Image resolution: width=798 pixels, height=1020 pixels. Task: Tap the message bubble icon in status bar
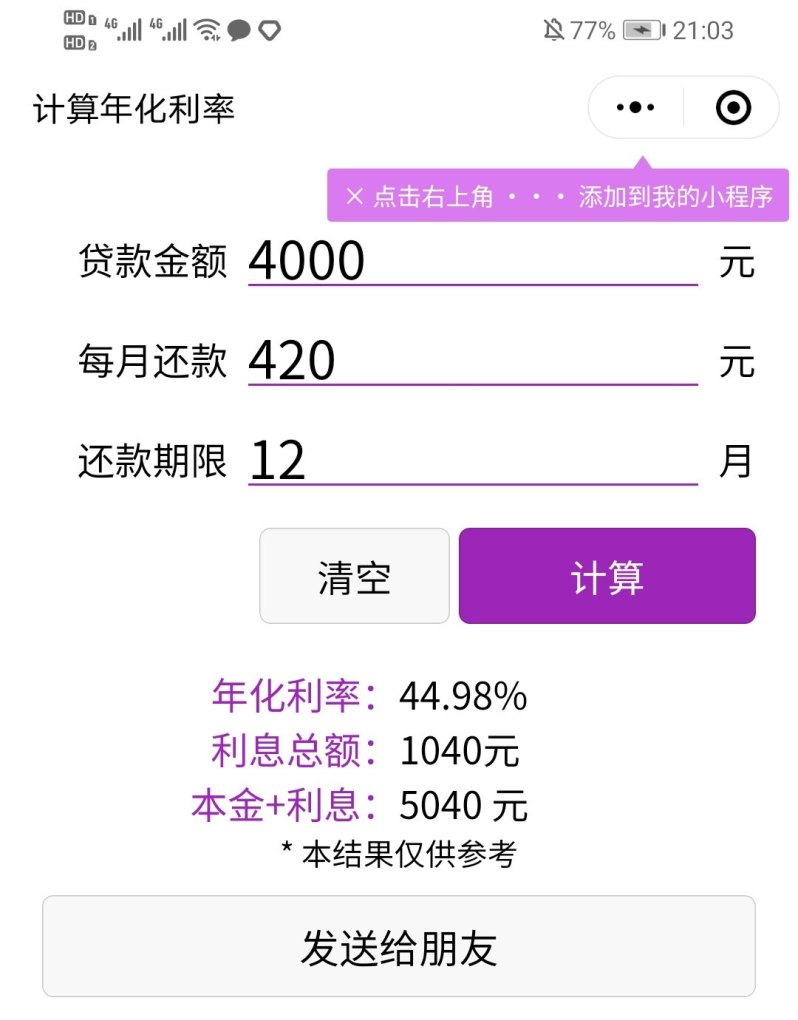(237, 30)
